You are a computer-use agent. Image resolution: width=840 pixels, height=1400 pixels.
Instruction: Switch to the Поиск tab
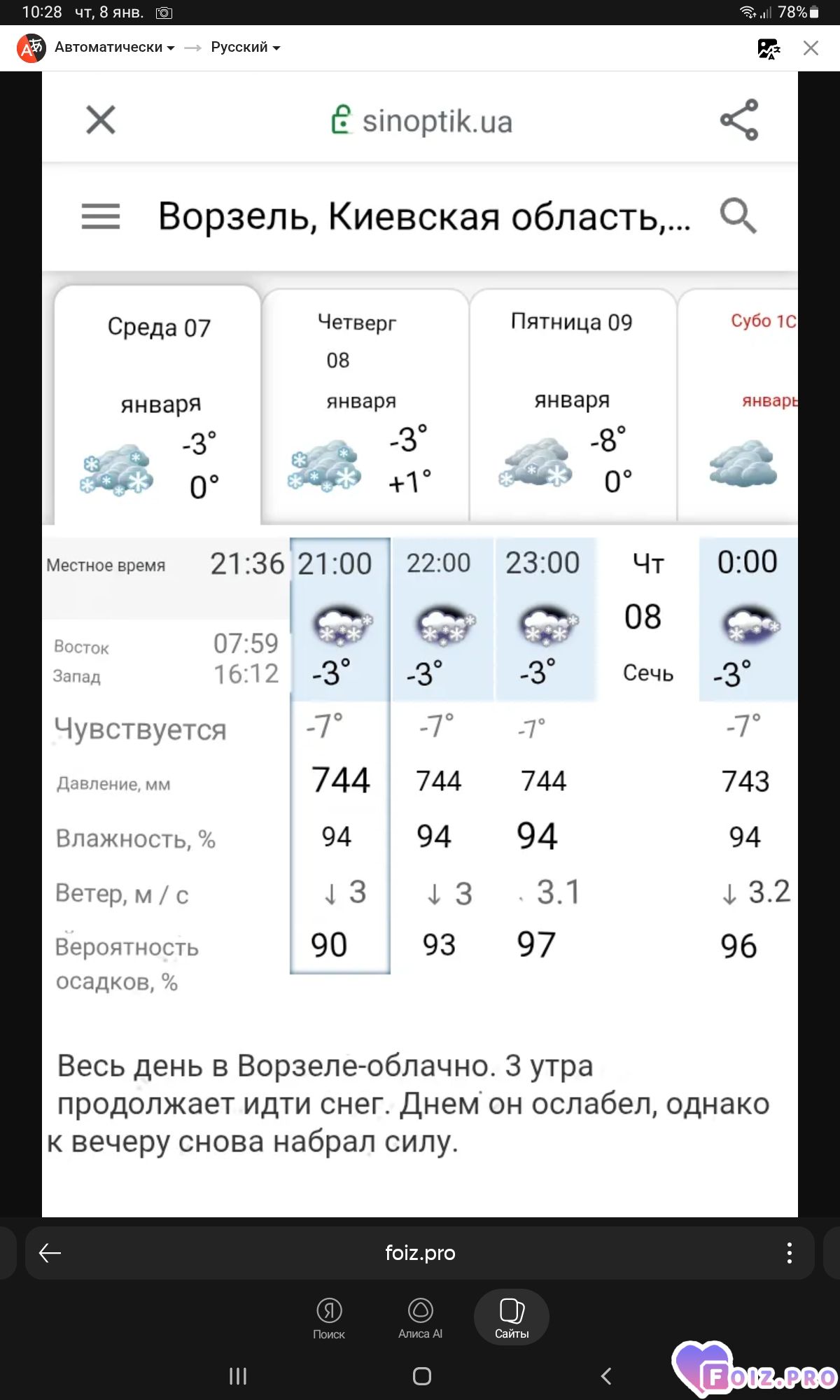329,1317
